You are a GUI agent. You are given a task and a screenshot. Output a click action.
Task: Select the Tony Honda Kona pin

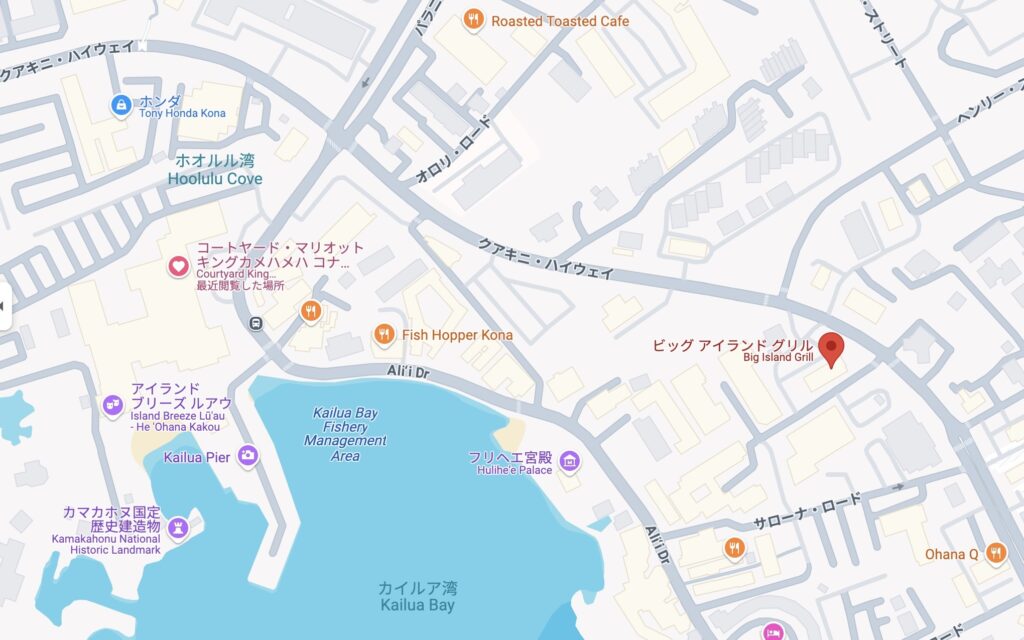[x=122, y=104]
